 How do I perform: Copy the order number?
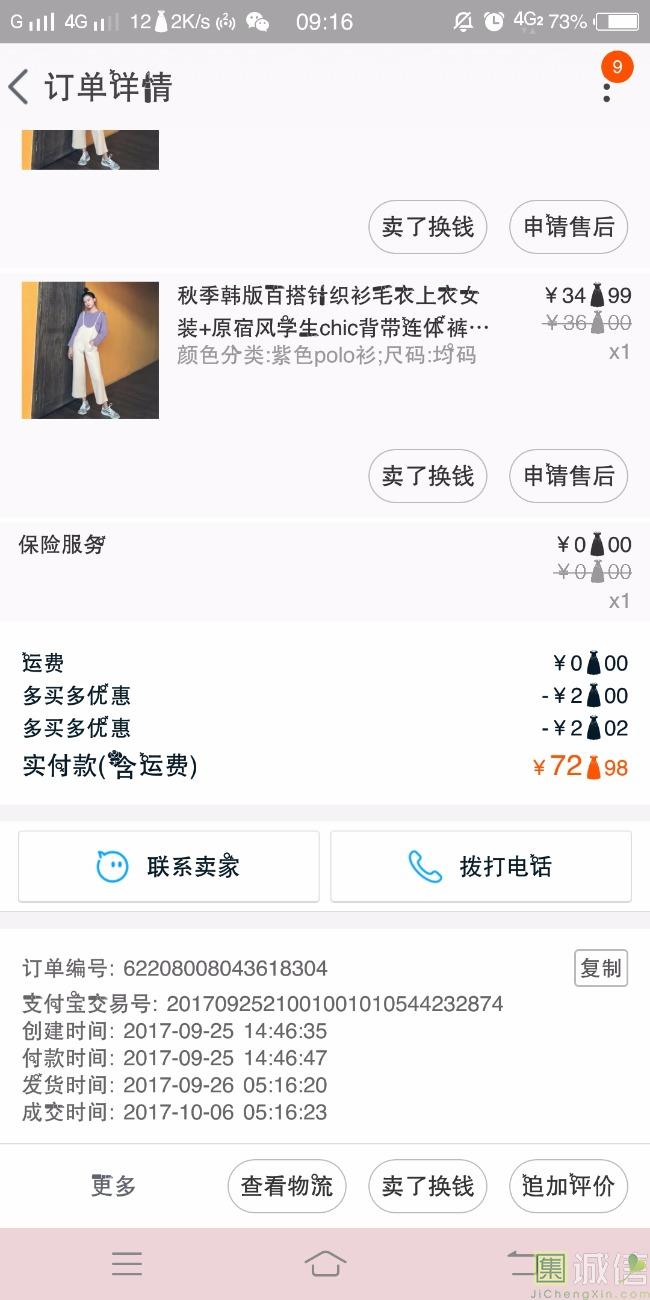pyautogui.click(x=601, y=968)
